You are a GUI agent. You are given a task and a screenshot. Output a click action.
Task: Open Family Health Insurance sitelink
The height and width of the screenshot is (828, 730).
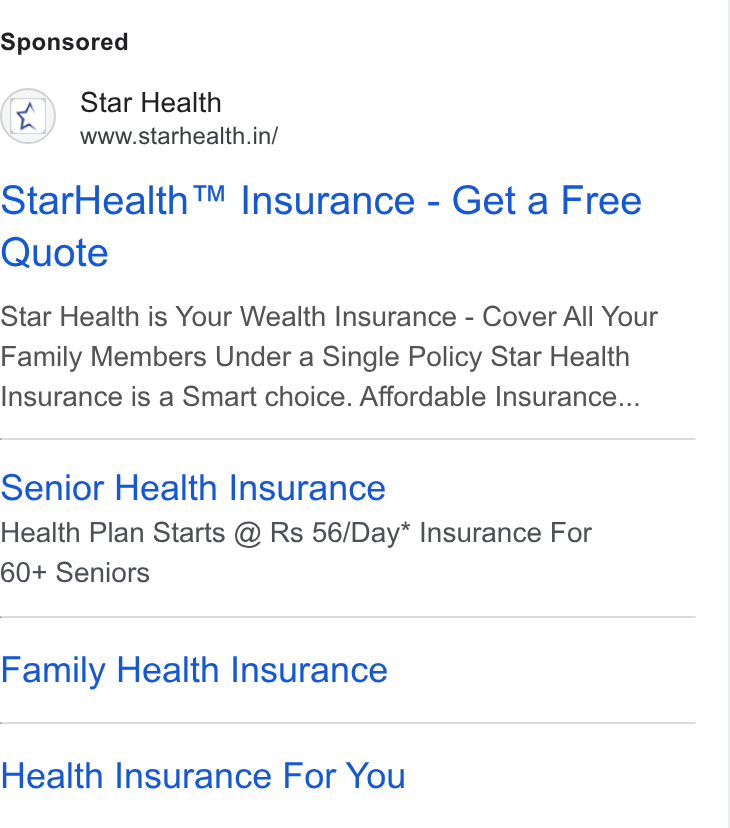click(x=194, y=670)
